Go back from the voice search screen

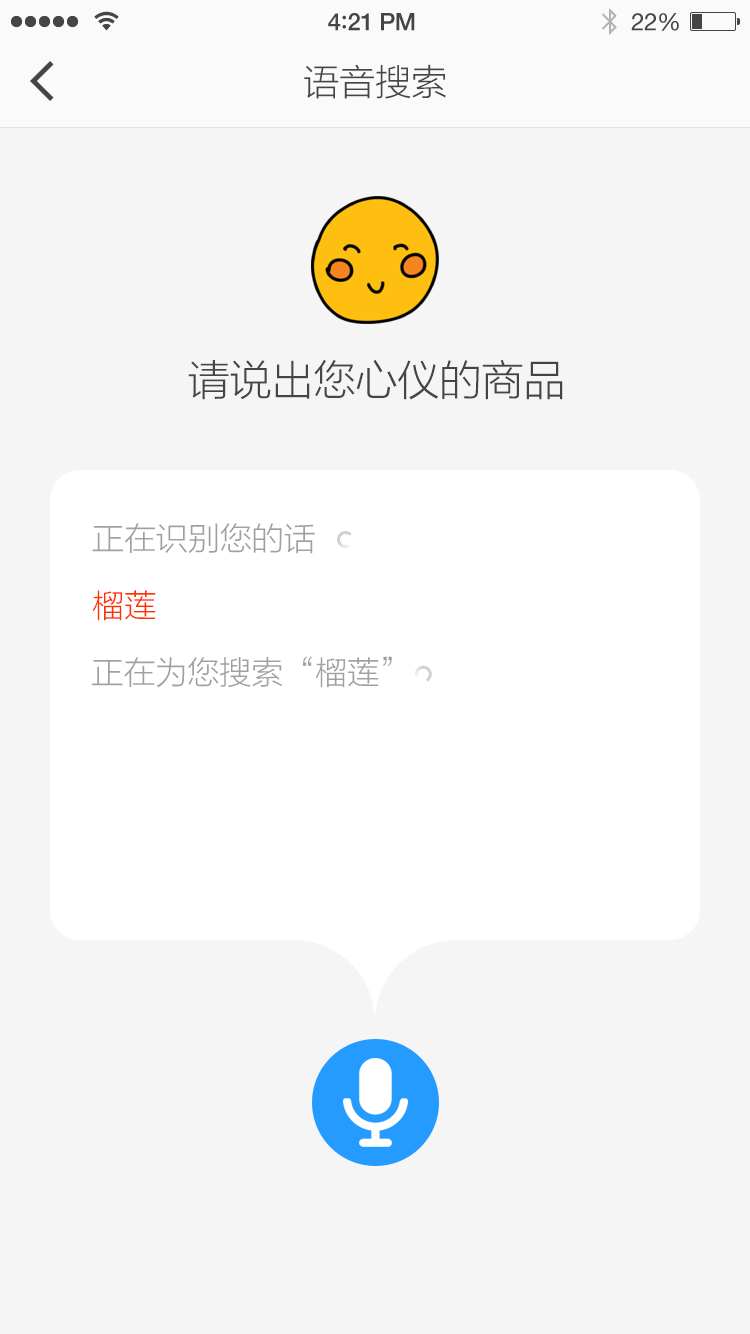click(42, 82)
